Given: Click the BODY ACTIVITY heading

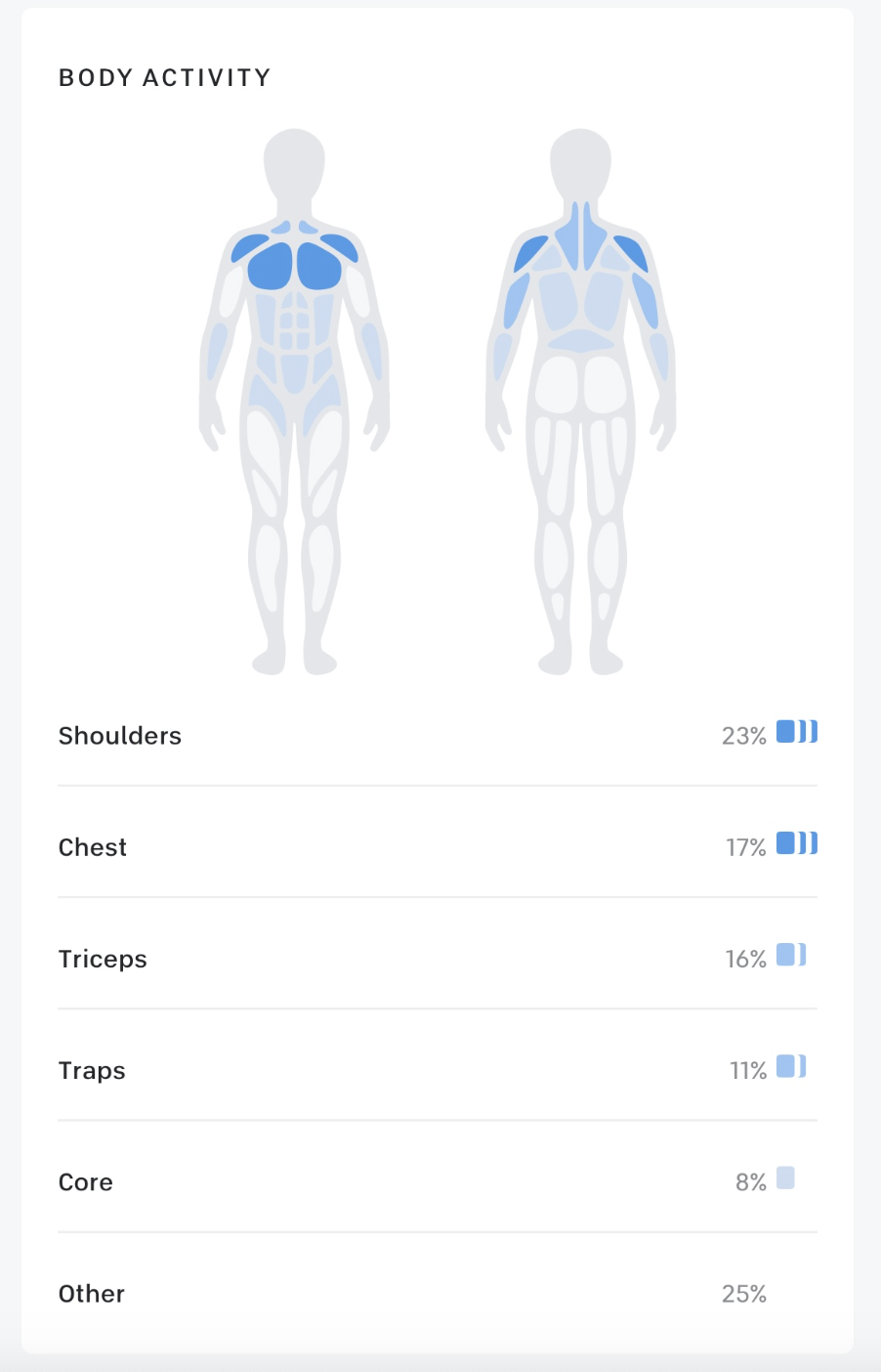Looking at the screenshot, I should click(x=164, y=77).
